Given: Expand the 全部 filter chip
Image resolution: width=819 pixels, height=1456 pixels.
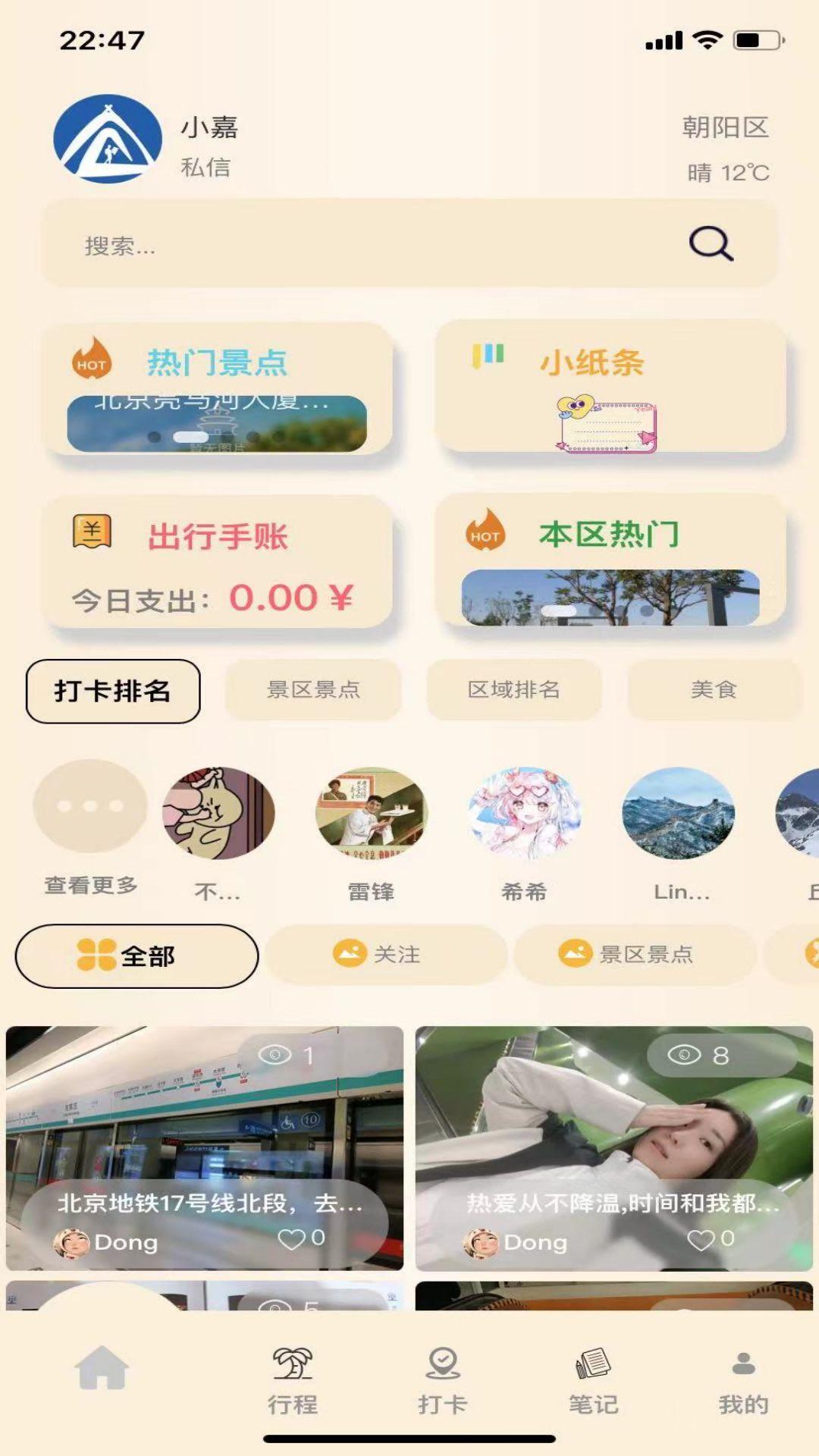Looking at the screenshot, I should (136, 956).
